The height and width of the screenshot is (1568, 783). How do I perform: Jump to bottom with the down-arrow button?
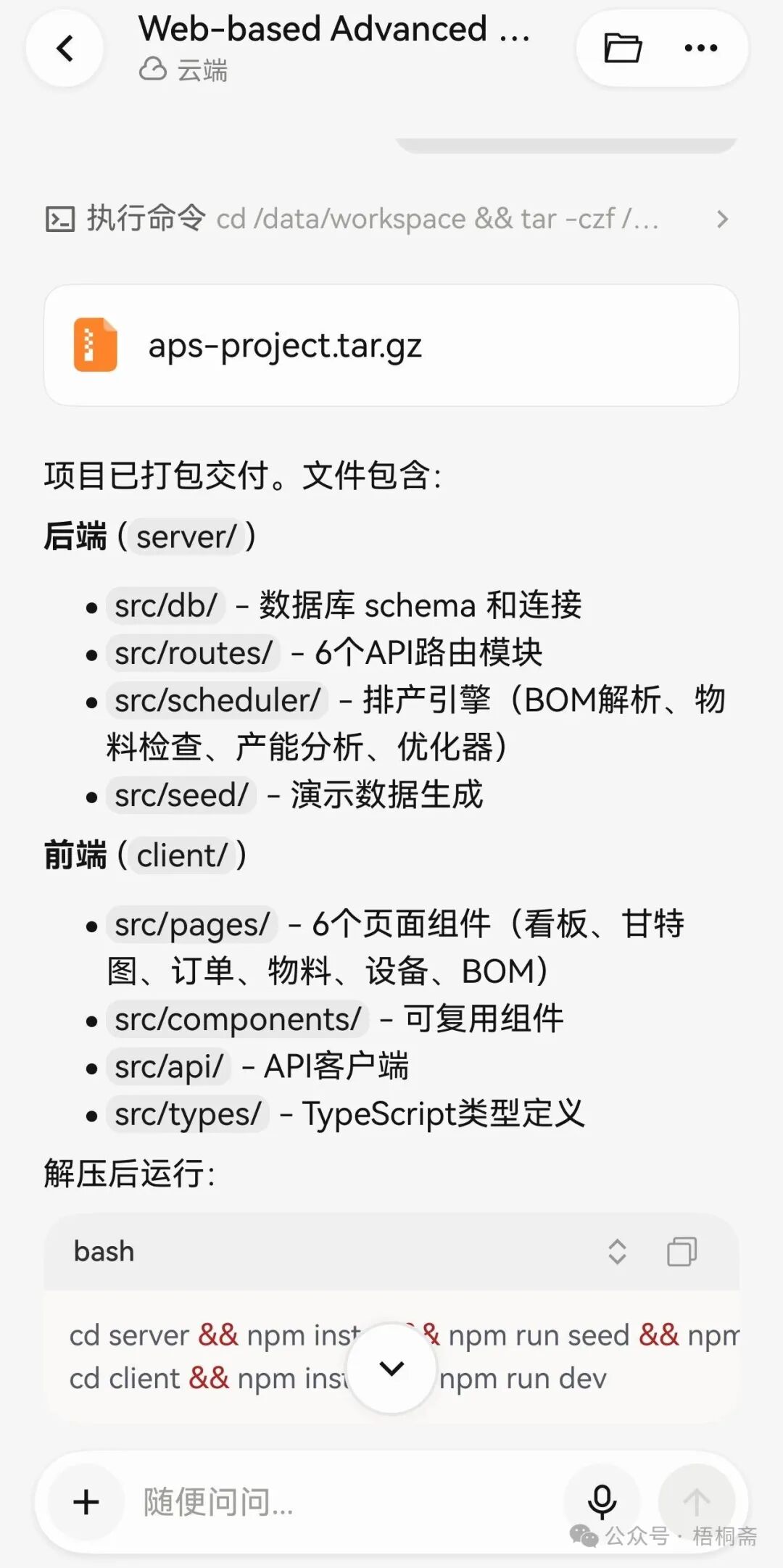pos(391,1368)
